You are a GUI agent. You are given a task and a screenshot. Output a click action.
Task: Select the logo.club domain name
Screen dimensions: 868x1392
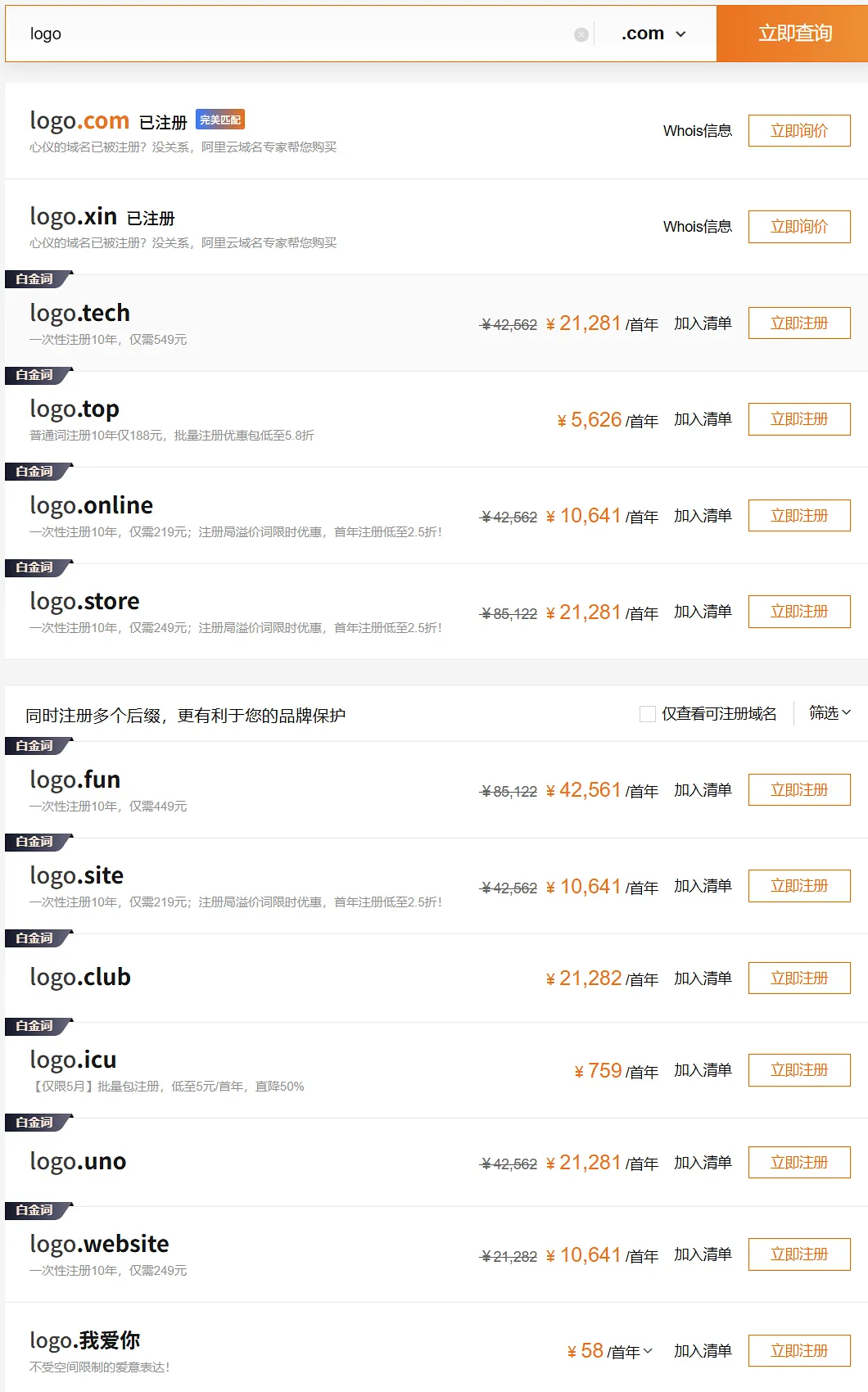[79, 976]
